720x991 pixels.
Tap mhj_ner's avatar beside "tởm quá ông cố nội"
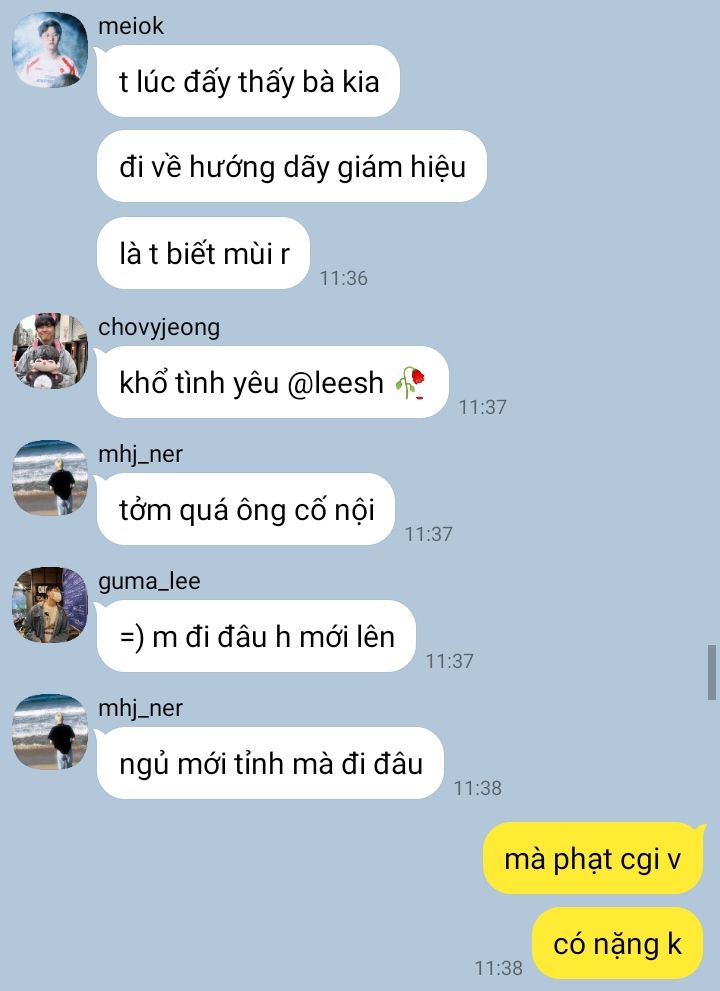click(50, 478)
